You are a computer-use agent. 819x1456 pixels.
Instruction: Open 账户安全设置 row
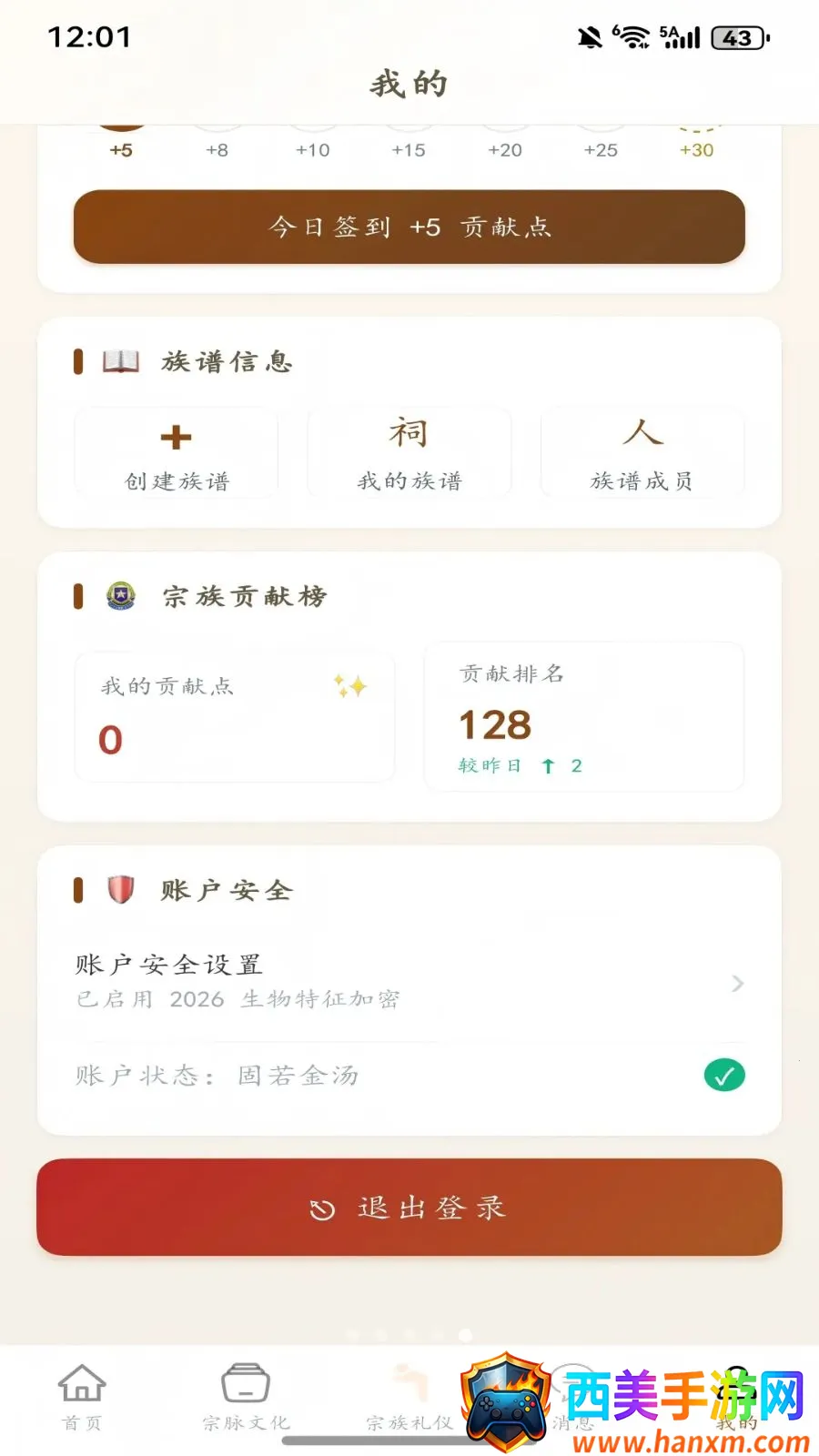tap(409, 982)
